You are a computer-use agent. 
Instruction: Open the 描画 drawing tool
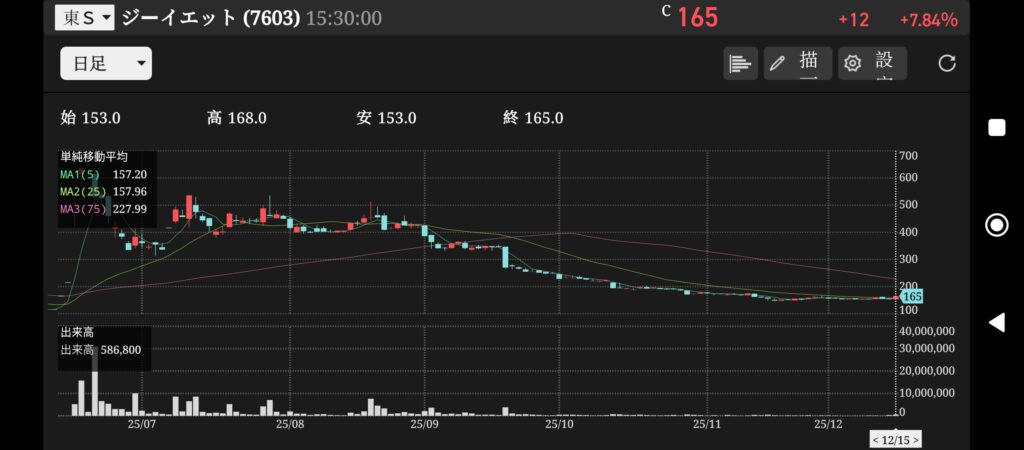[798, 64]
